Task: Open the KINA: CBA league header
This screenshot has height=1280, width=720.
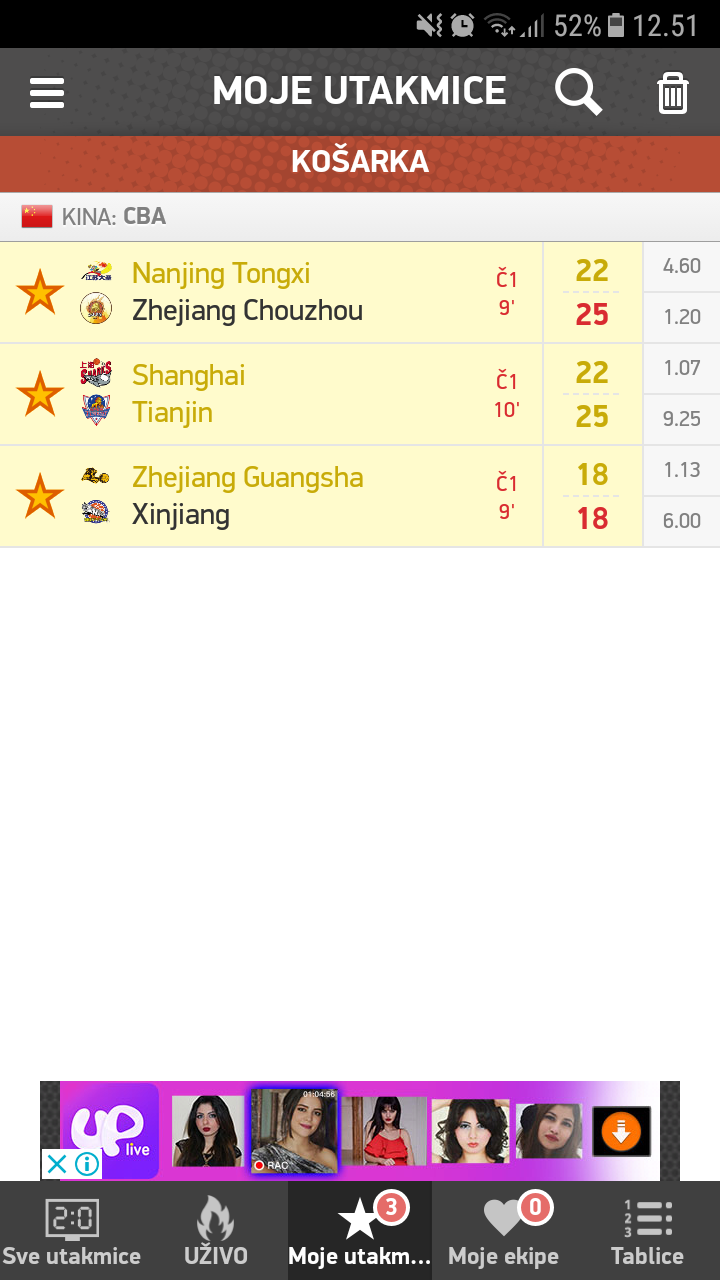Action: [x=360, y=217]
